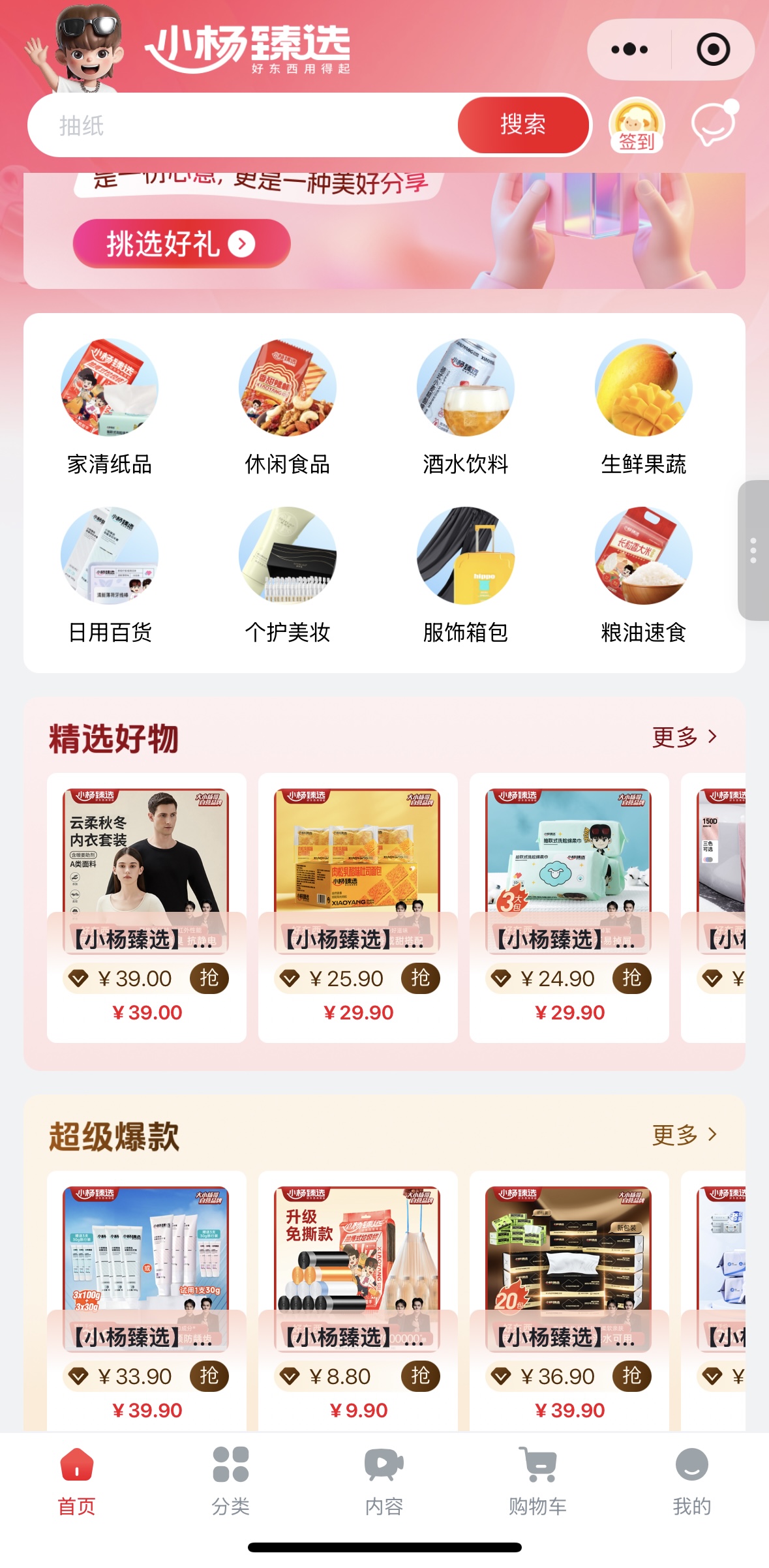Image resolution: width=769 pixels, height=1568 pixels.
Task: Close the mini program via target icon
Action: 713,50
